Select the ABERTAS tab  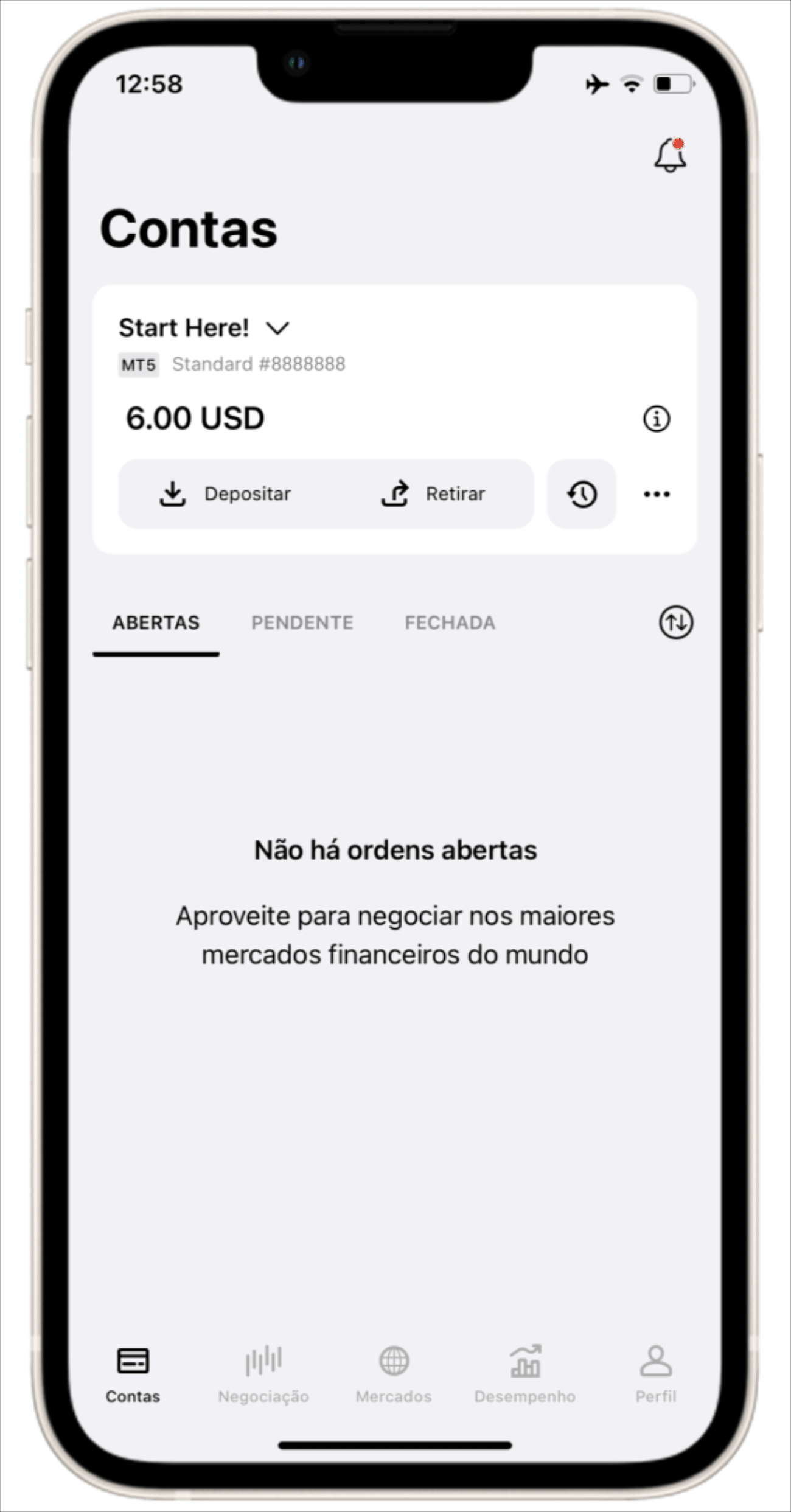(156, 622)
